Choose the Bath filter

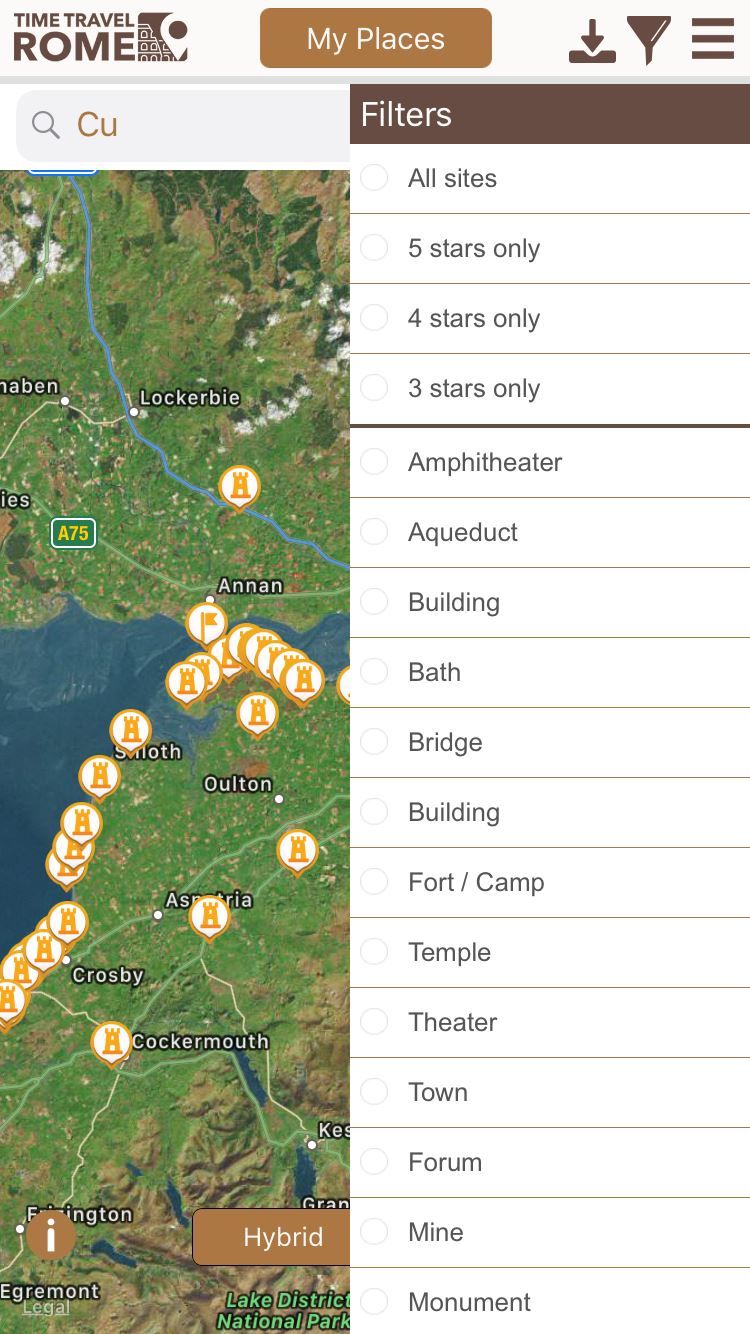pyautogui.click(x=550, y=672)
